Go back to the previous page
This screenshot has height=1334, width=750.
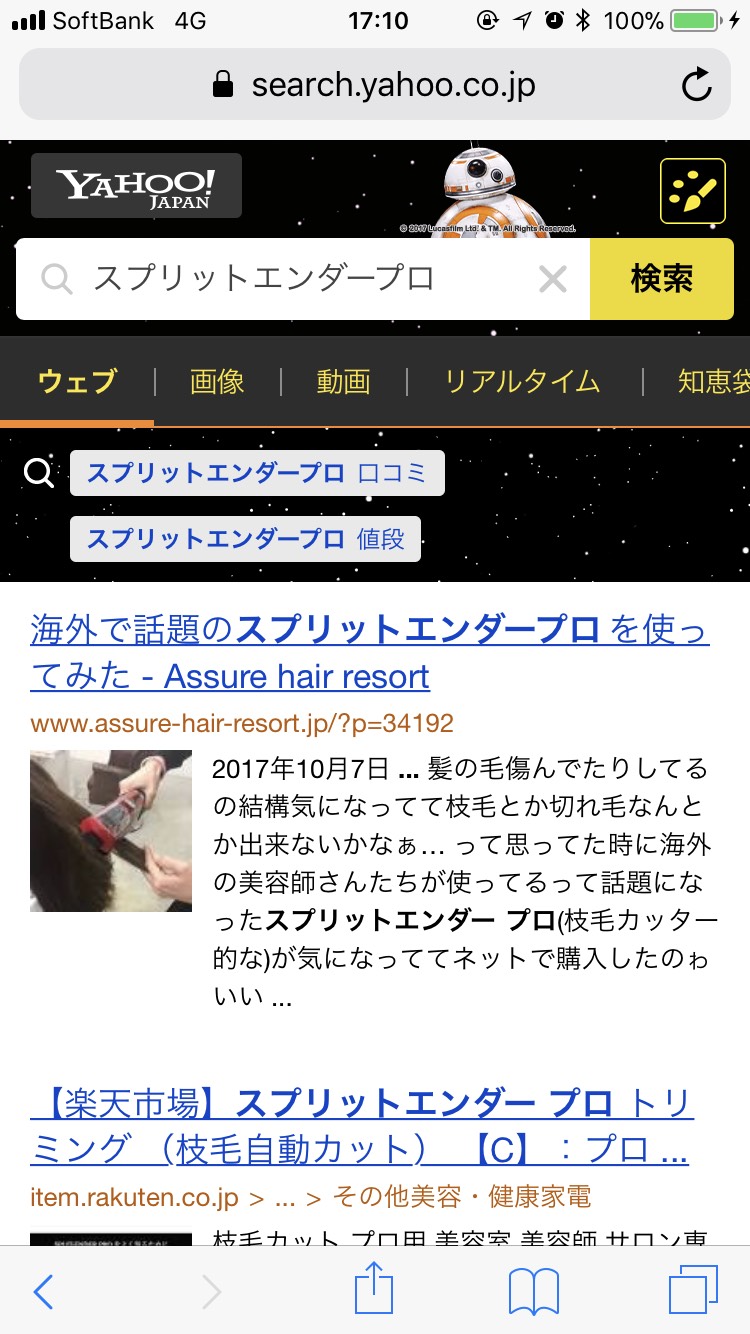[43, 1292]
